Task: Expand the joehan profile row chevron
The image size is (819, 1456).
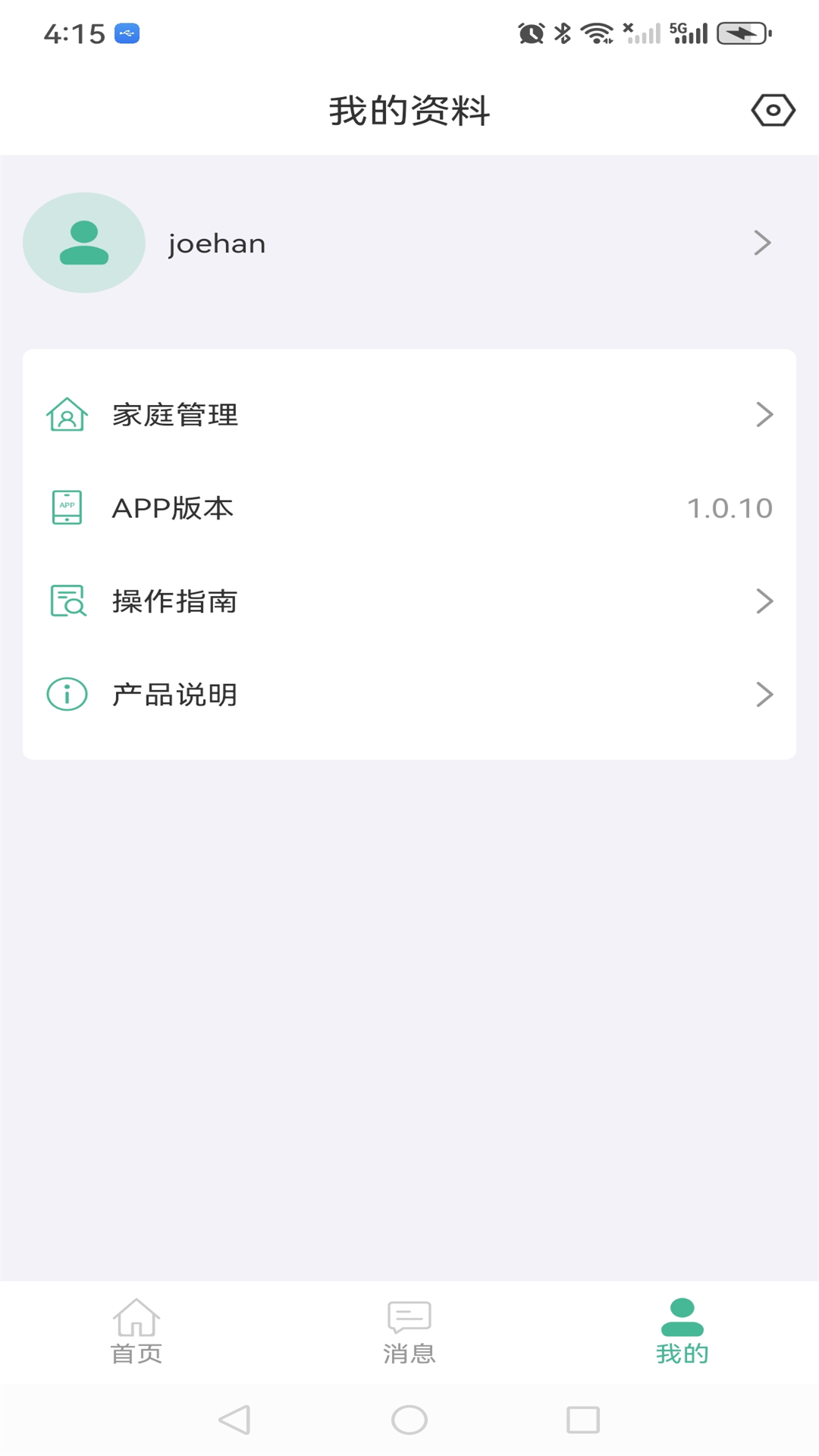Action: point(761,243)
